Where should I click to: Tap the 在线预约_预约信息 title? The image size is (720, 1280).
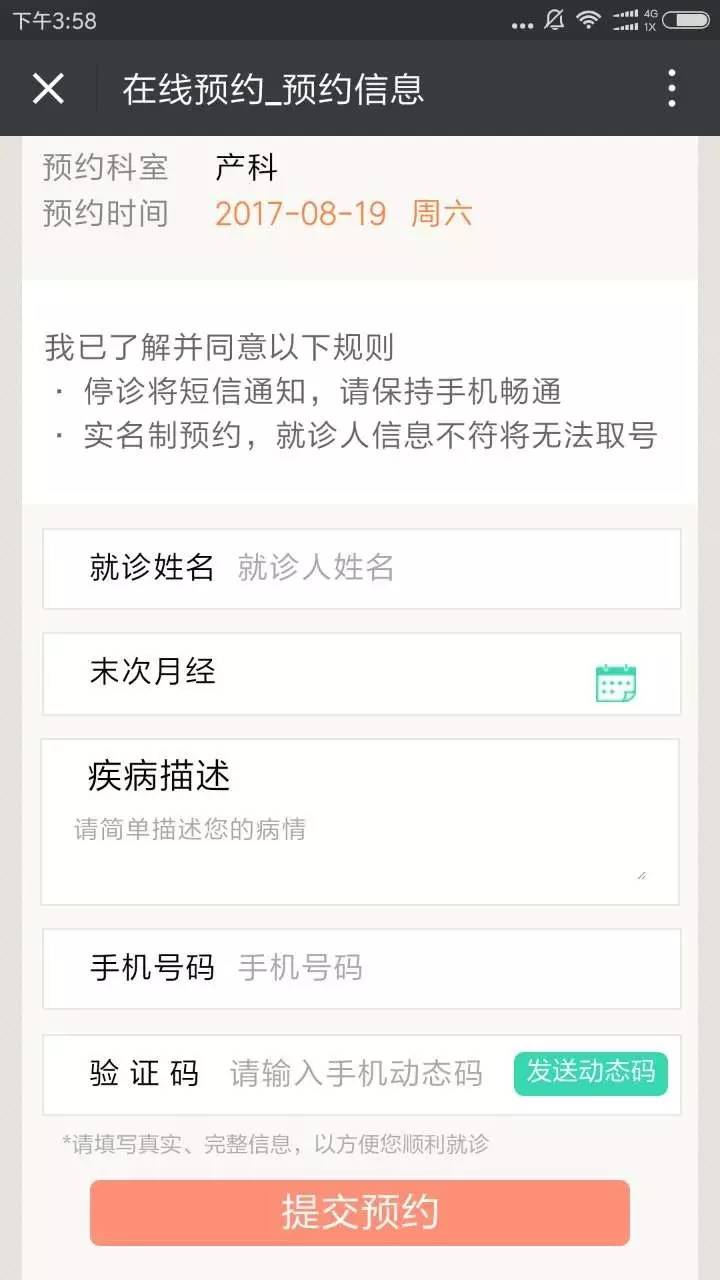point(272,90)
